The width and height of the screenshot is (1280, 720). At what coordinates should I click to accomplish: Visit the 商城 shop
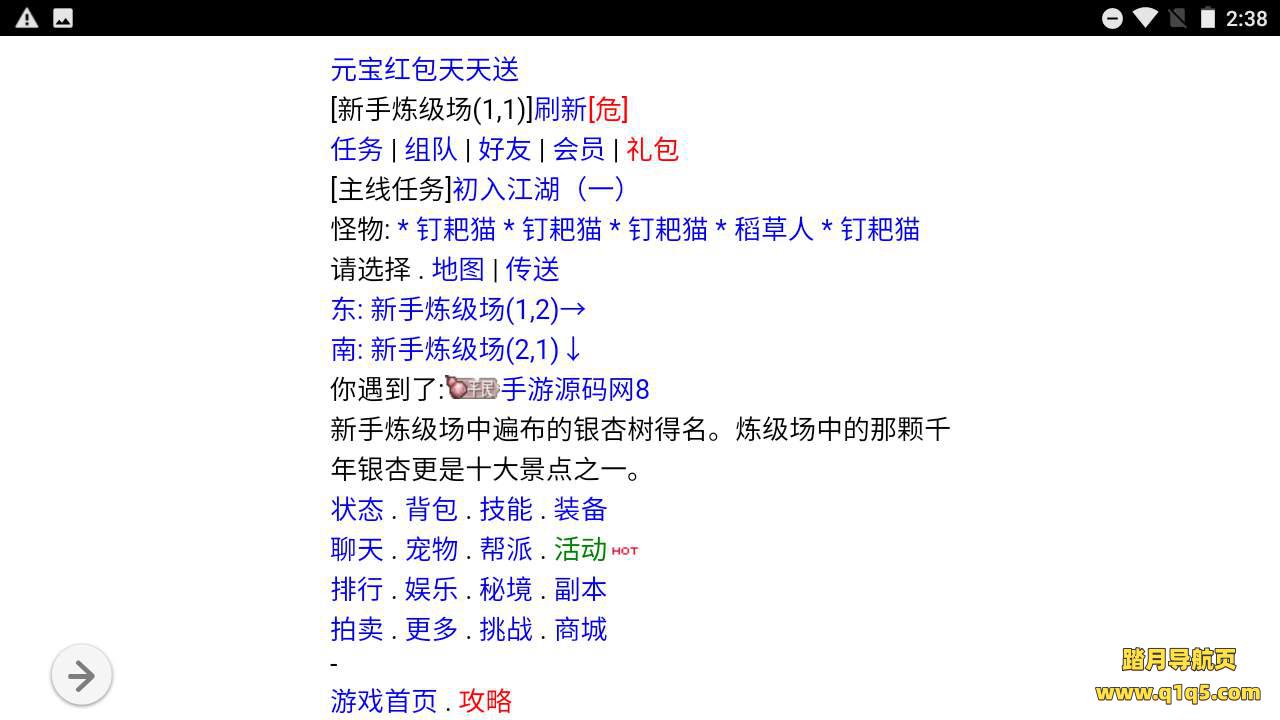click(581, 630)
